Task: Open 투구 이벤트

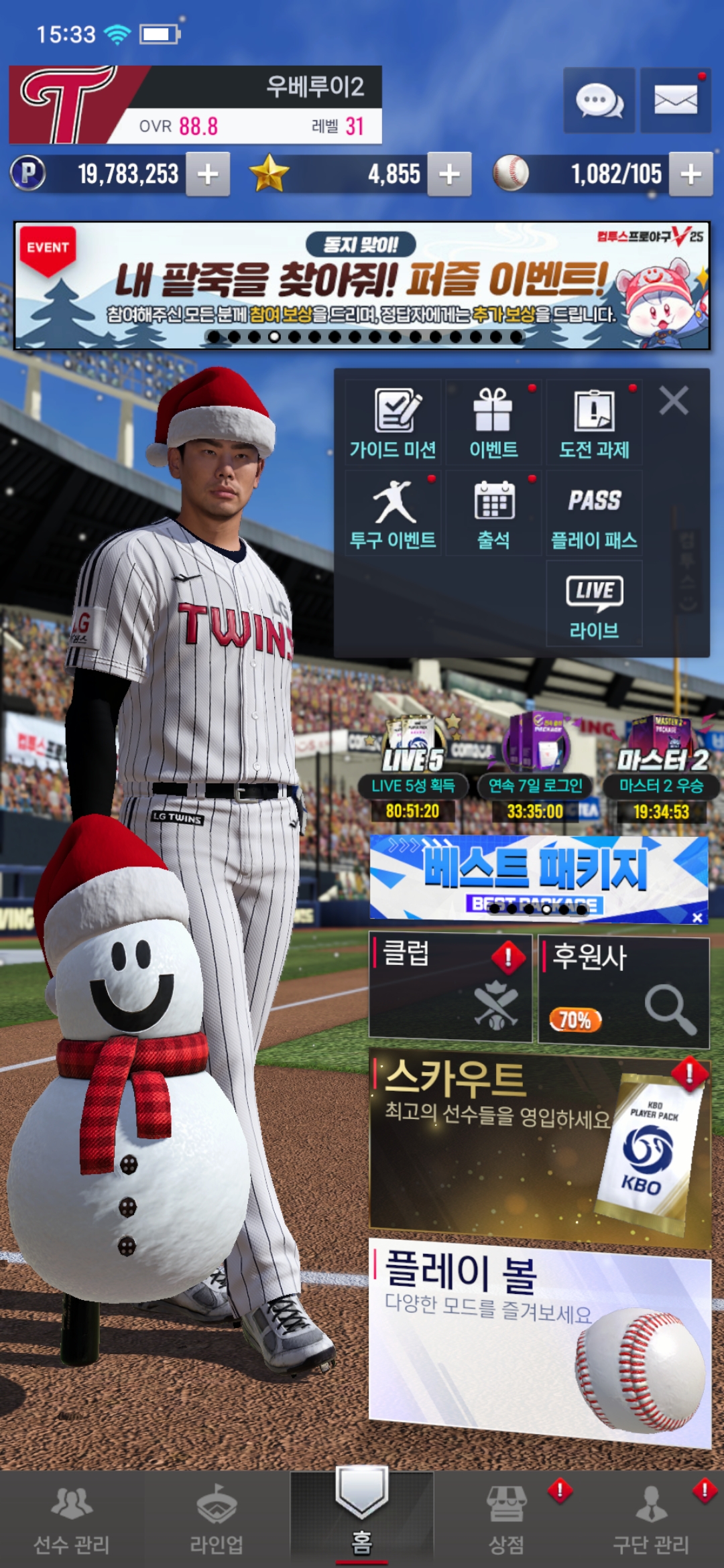Action: (x=394, y=513)
